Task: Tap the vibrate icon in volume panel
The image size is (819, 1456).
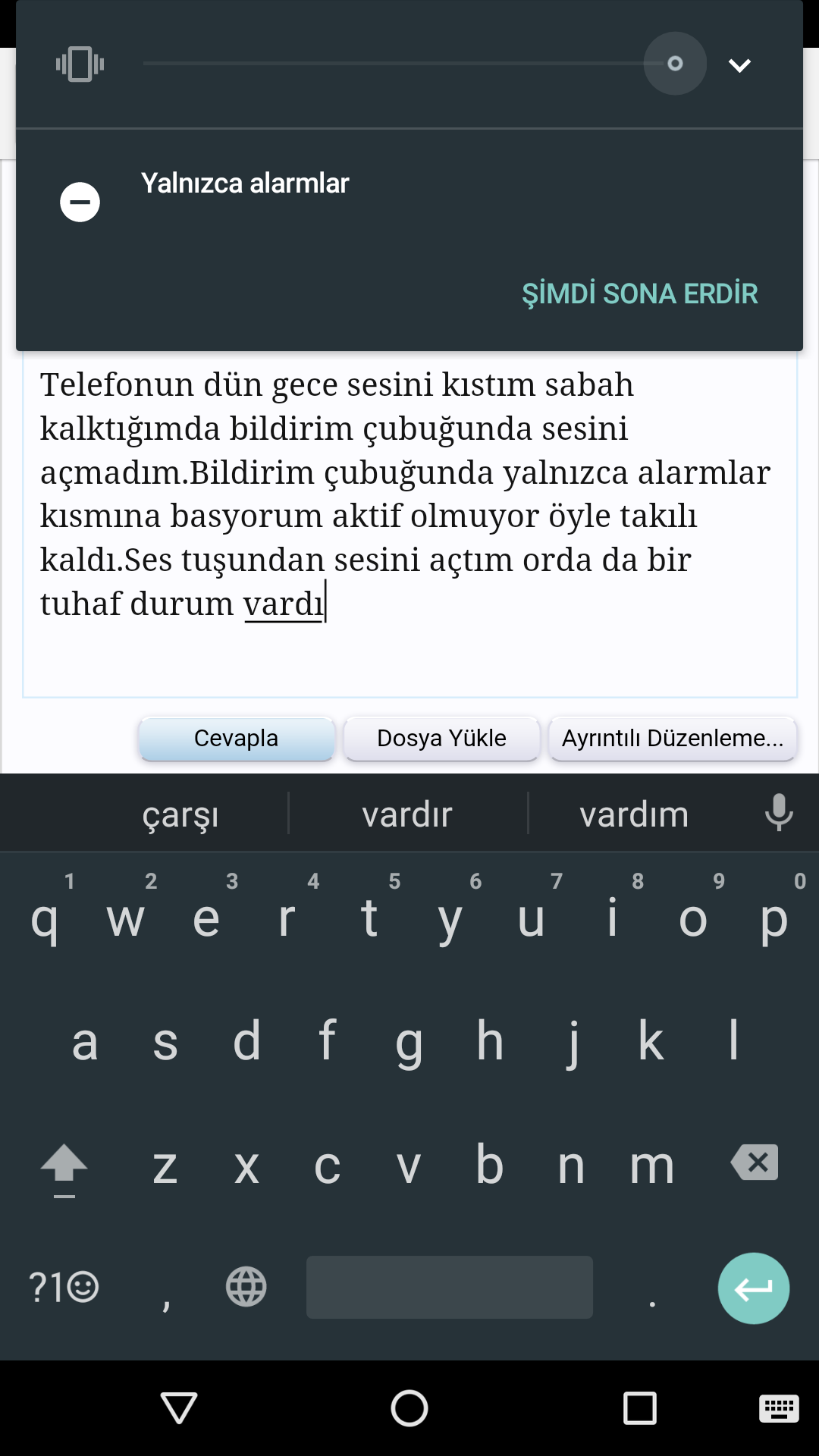Action: (x=80, y=64)
